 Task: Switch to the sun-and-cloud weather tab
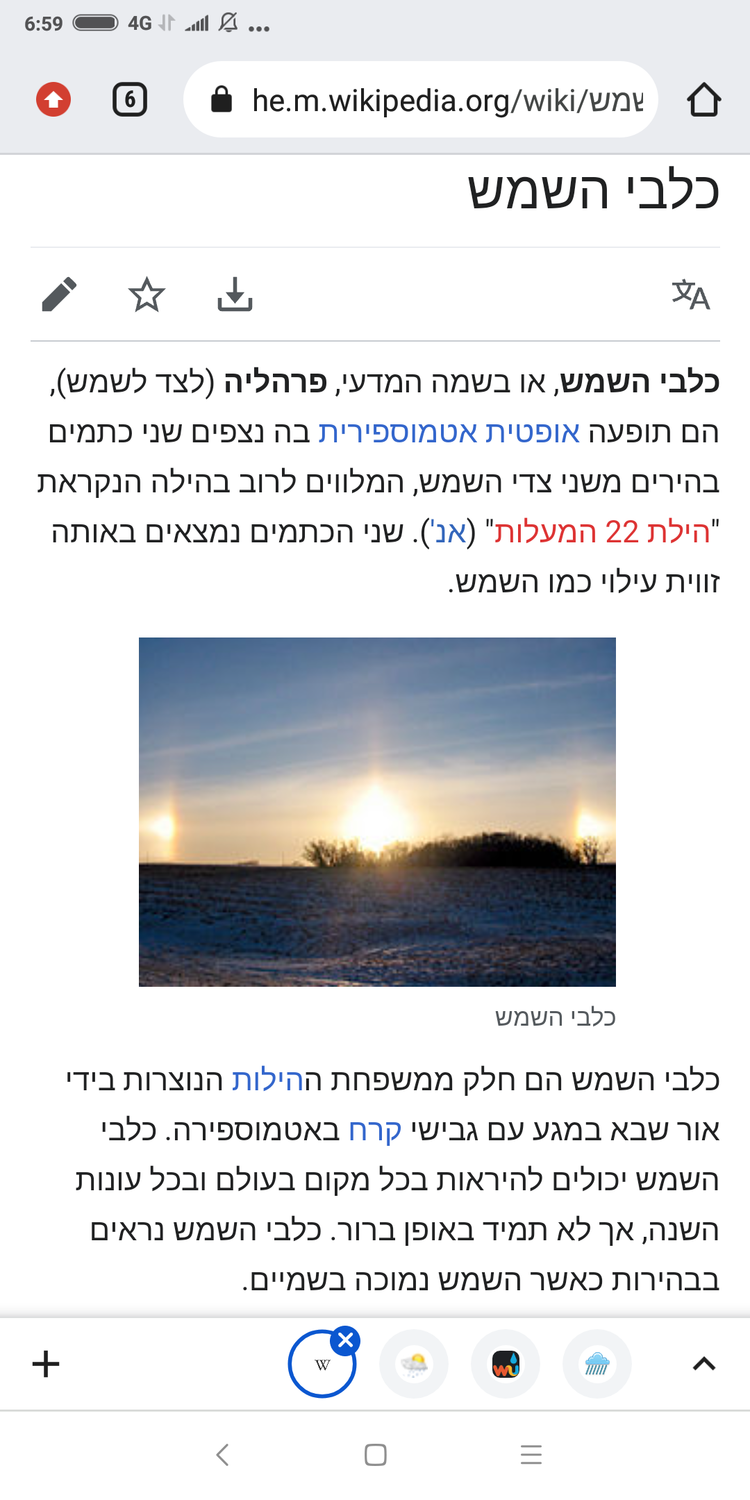point(414,1364)
